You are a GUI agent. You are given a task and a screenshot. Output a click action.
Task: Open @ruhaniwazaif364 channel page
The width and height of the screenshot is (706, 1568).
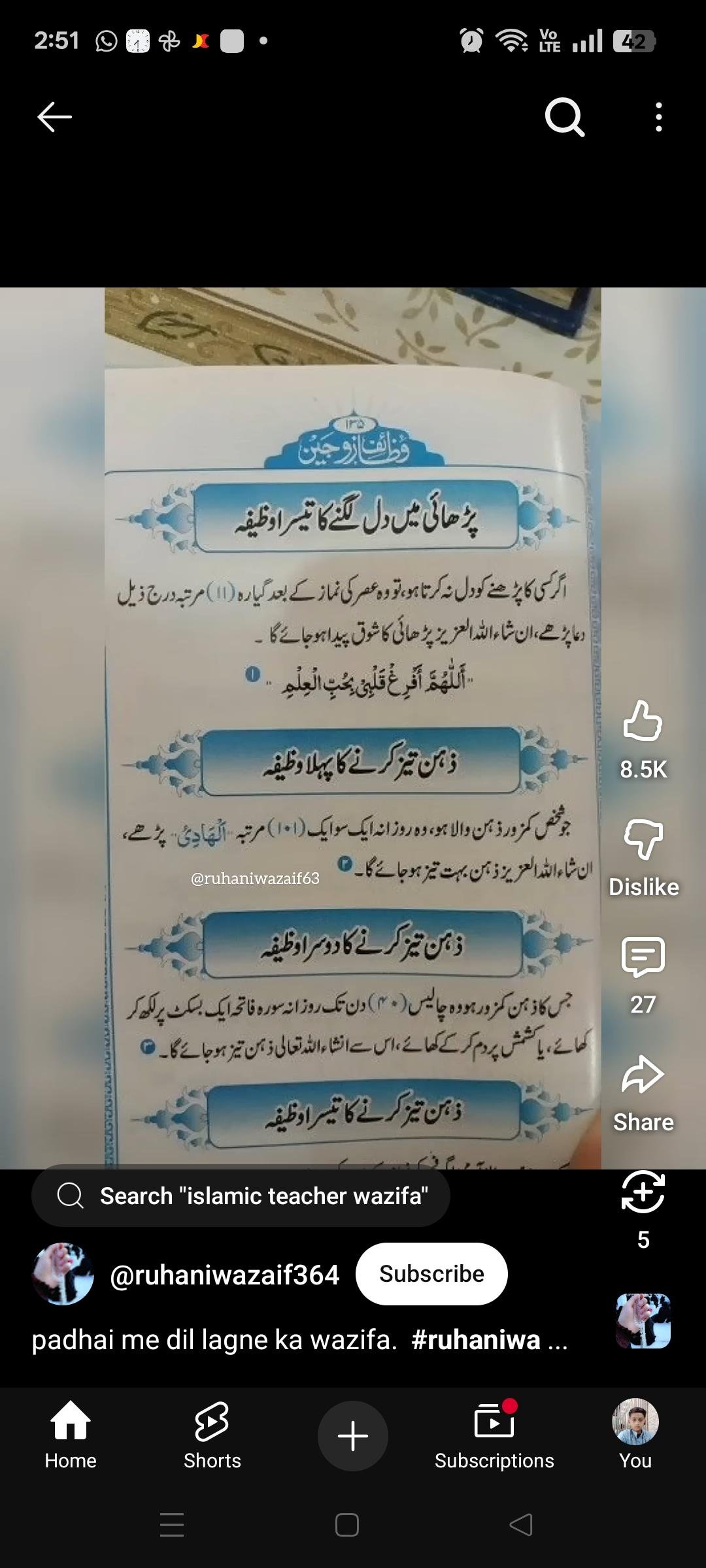tap(224, 1275)
